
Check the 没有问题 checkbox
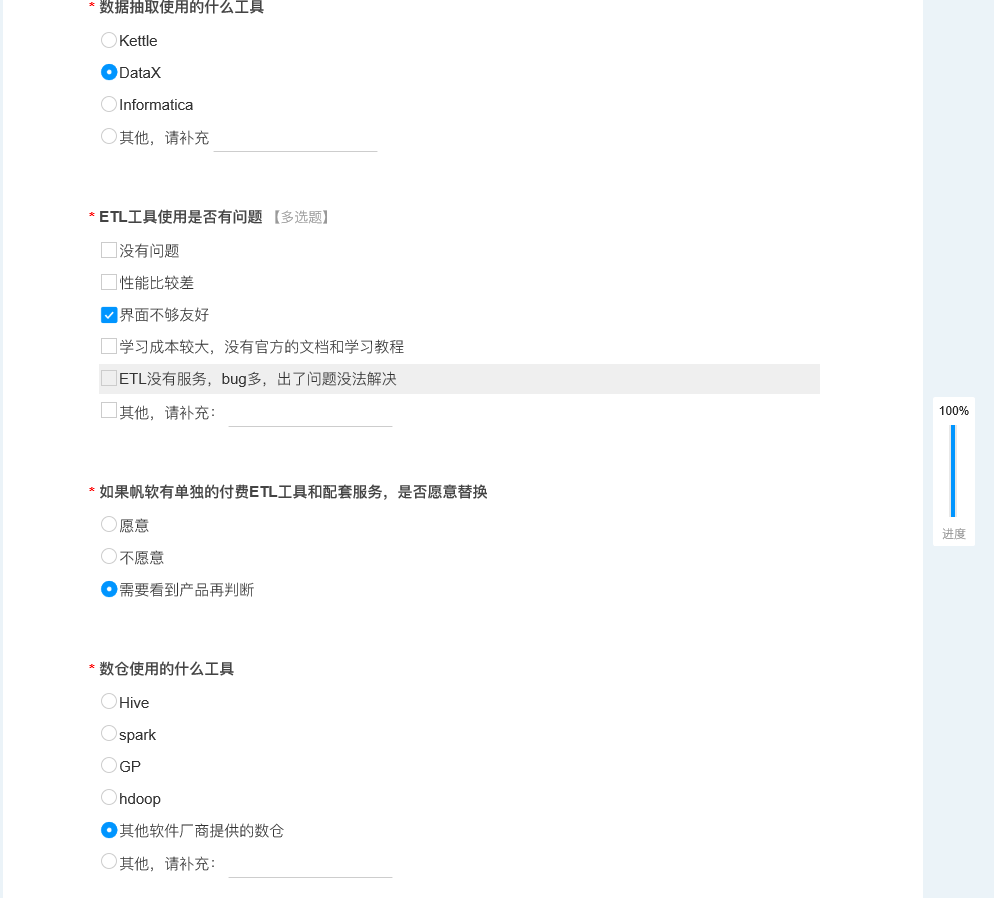[109, 250]
